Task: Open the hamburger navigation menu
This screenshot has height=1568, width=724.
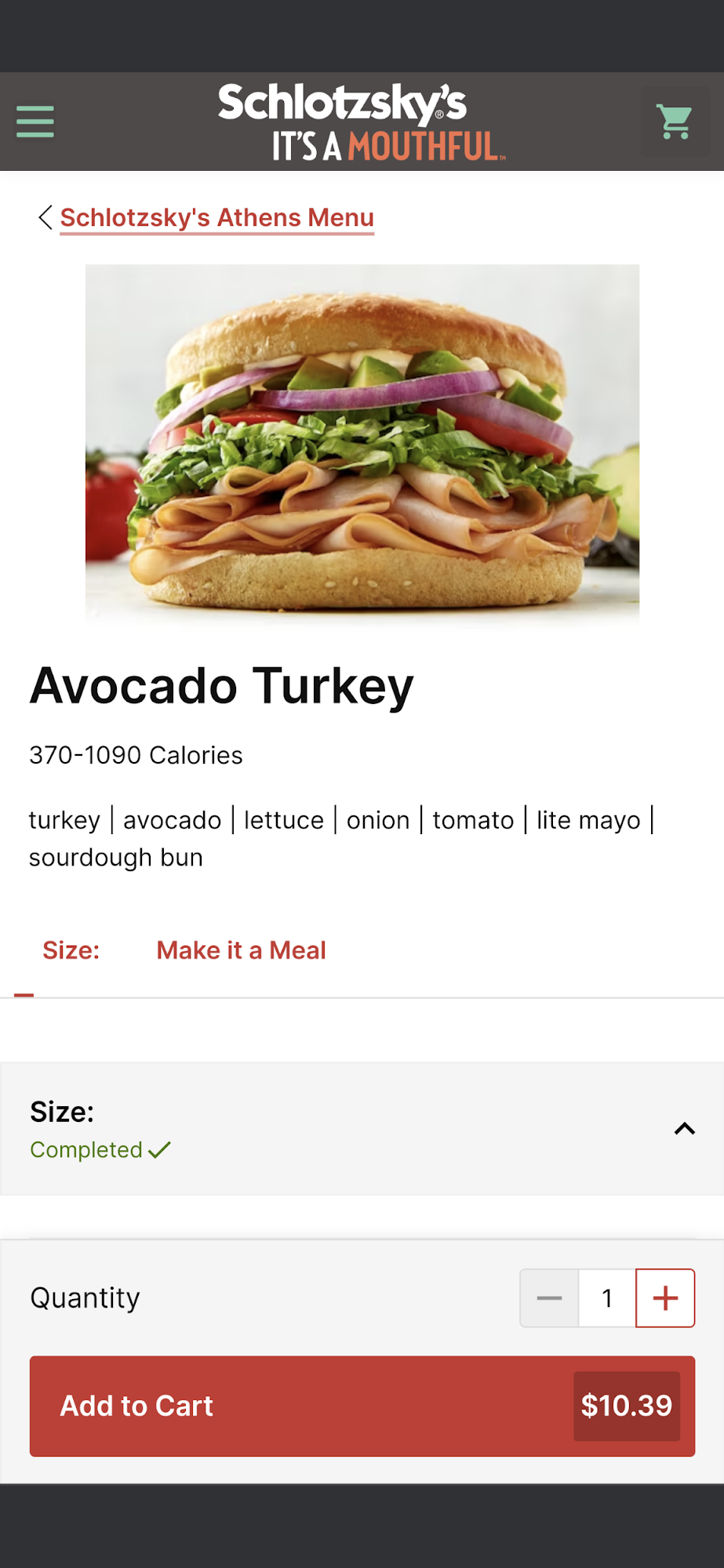Action: click(x=35, y=122)
